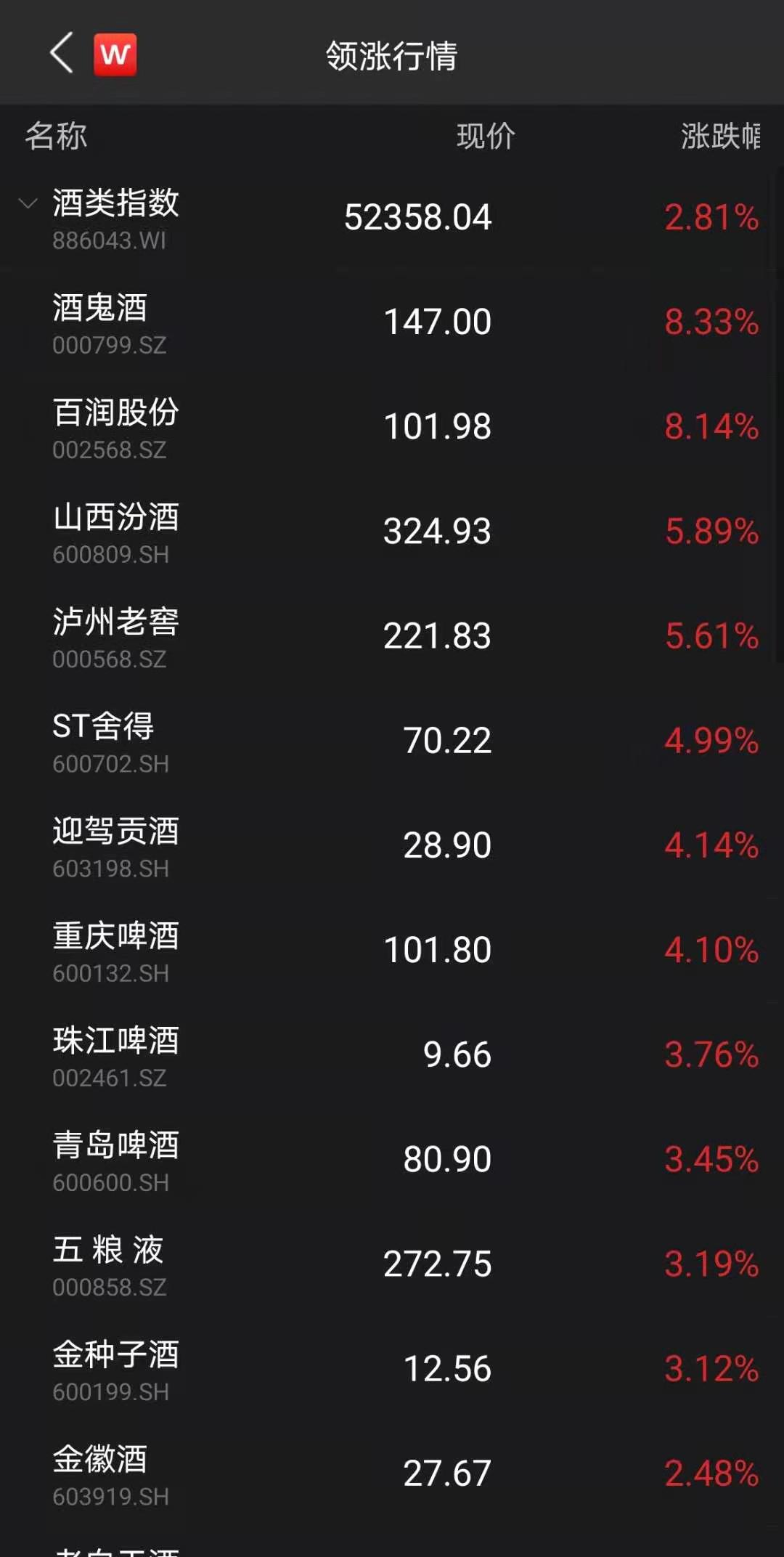Collapse the 酒类指数 index chevron
784x1557 pixels.
coord(28,203)
